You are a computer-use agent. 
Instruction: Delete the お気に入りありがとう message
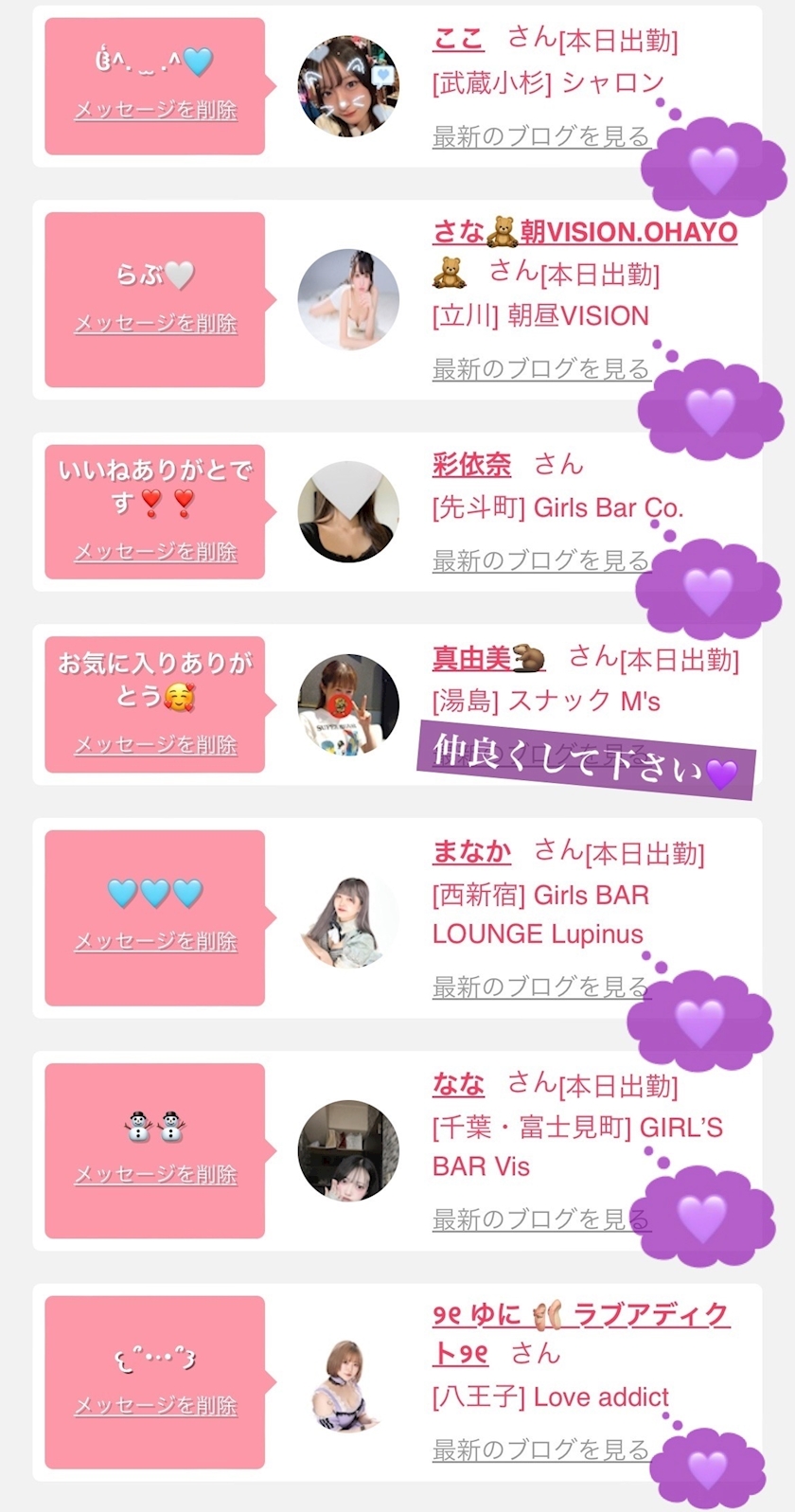pos(156,745)
